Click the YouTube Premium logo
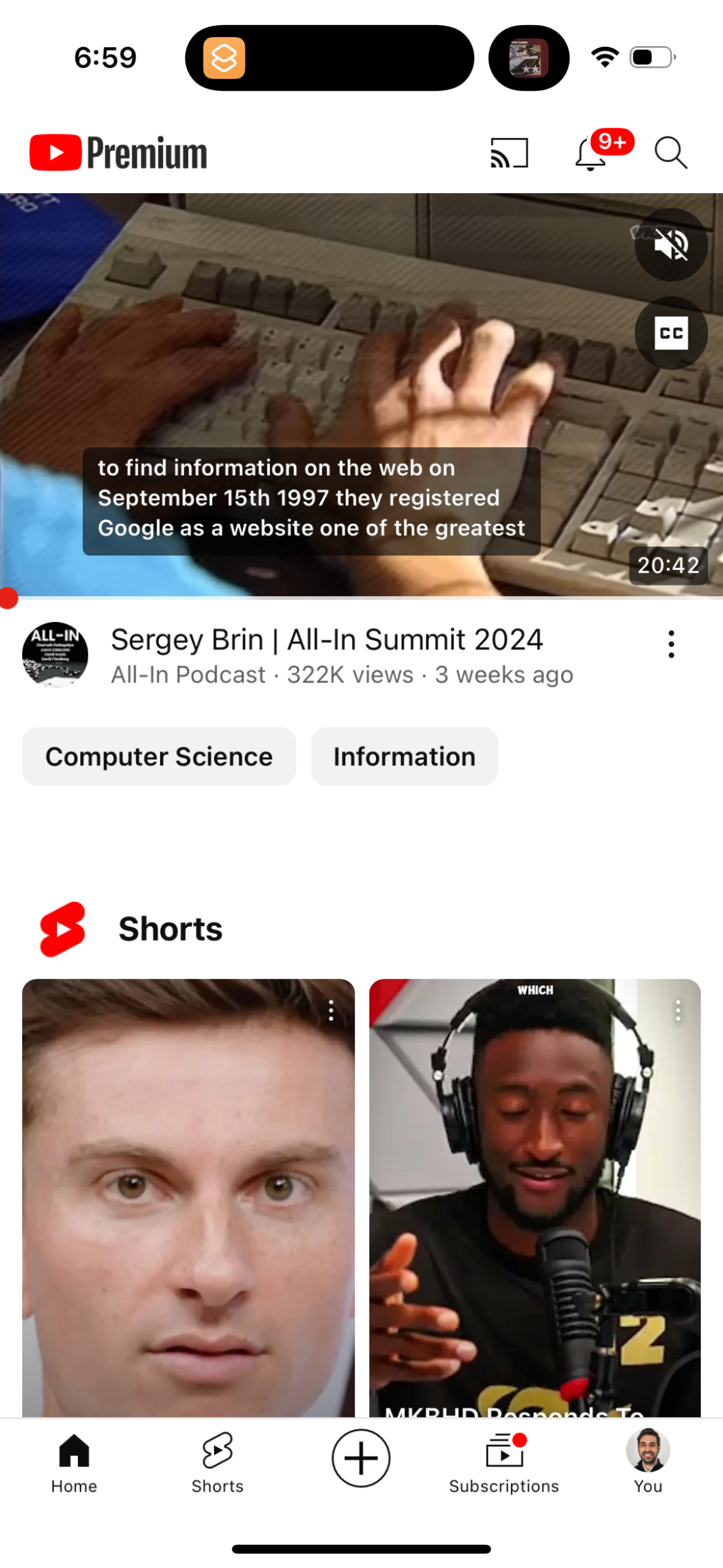Image resolution: width=723 pixels, height=1568 pixels. tap(118, 152)
